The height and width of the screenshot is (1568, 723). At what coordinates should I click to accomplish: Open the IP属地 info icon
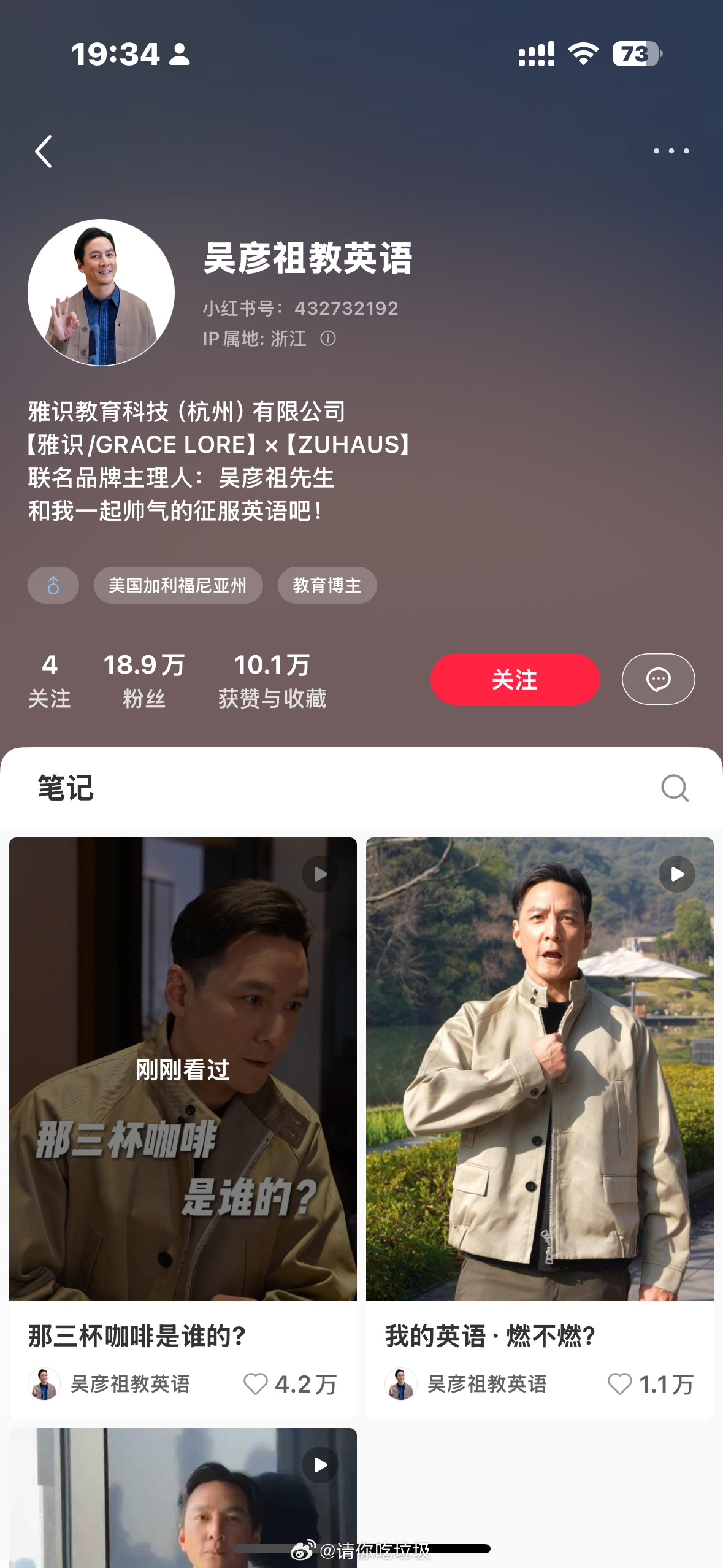coord(328,339)
